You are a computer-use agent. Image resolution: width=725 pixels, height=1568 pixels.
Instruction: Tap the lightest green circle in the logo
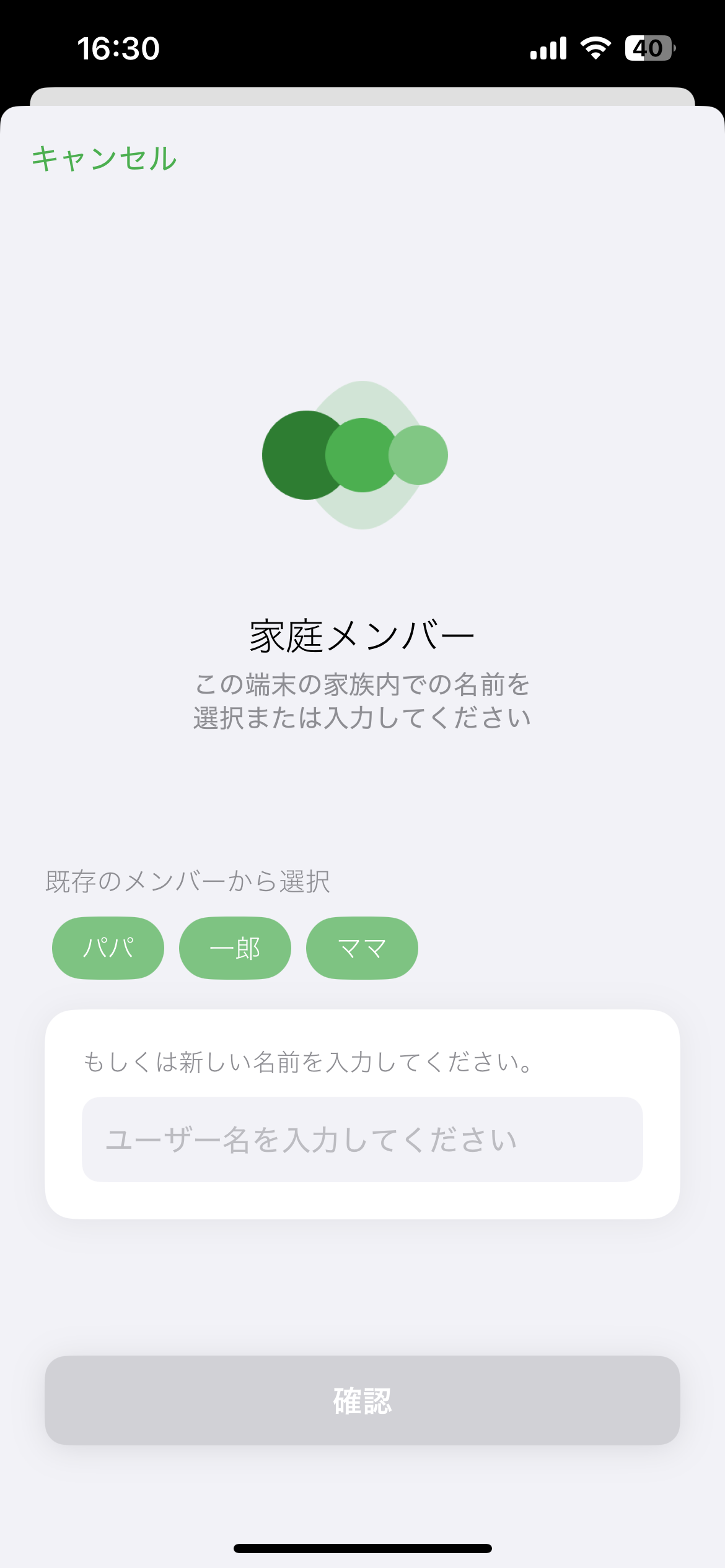tap(418, 454)
